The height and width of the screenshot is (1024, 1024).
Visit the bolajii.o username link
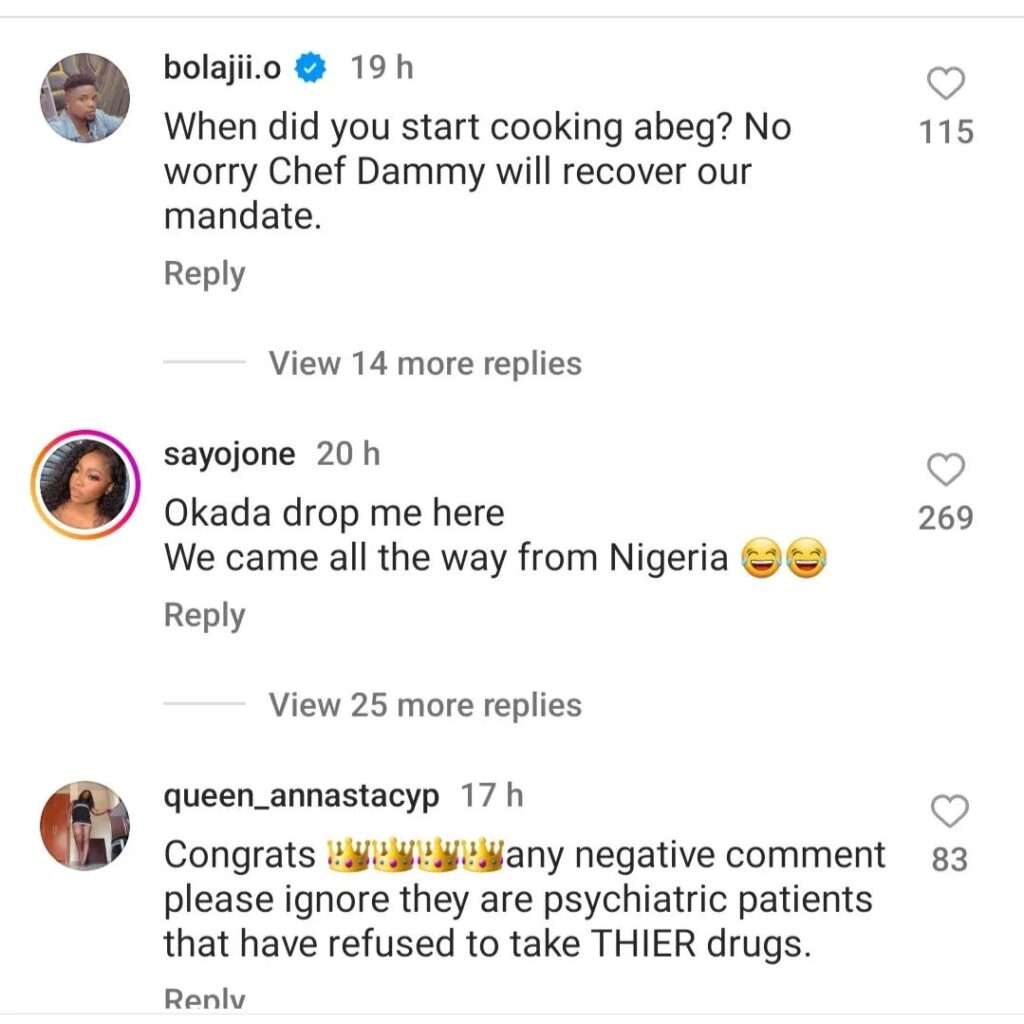228,69
